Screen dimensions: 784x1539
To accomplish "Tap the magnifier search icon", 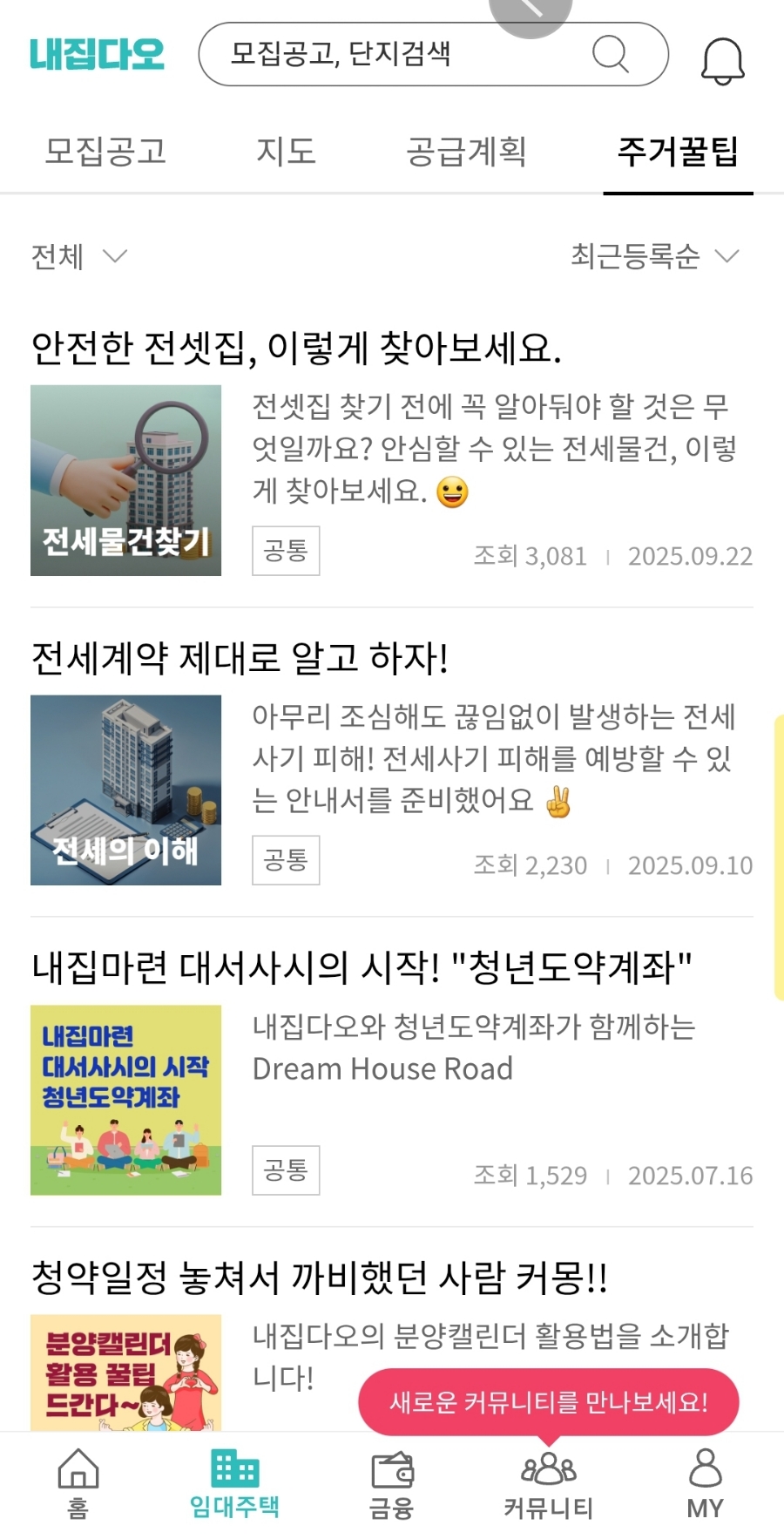I will tap(610, 54).
